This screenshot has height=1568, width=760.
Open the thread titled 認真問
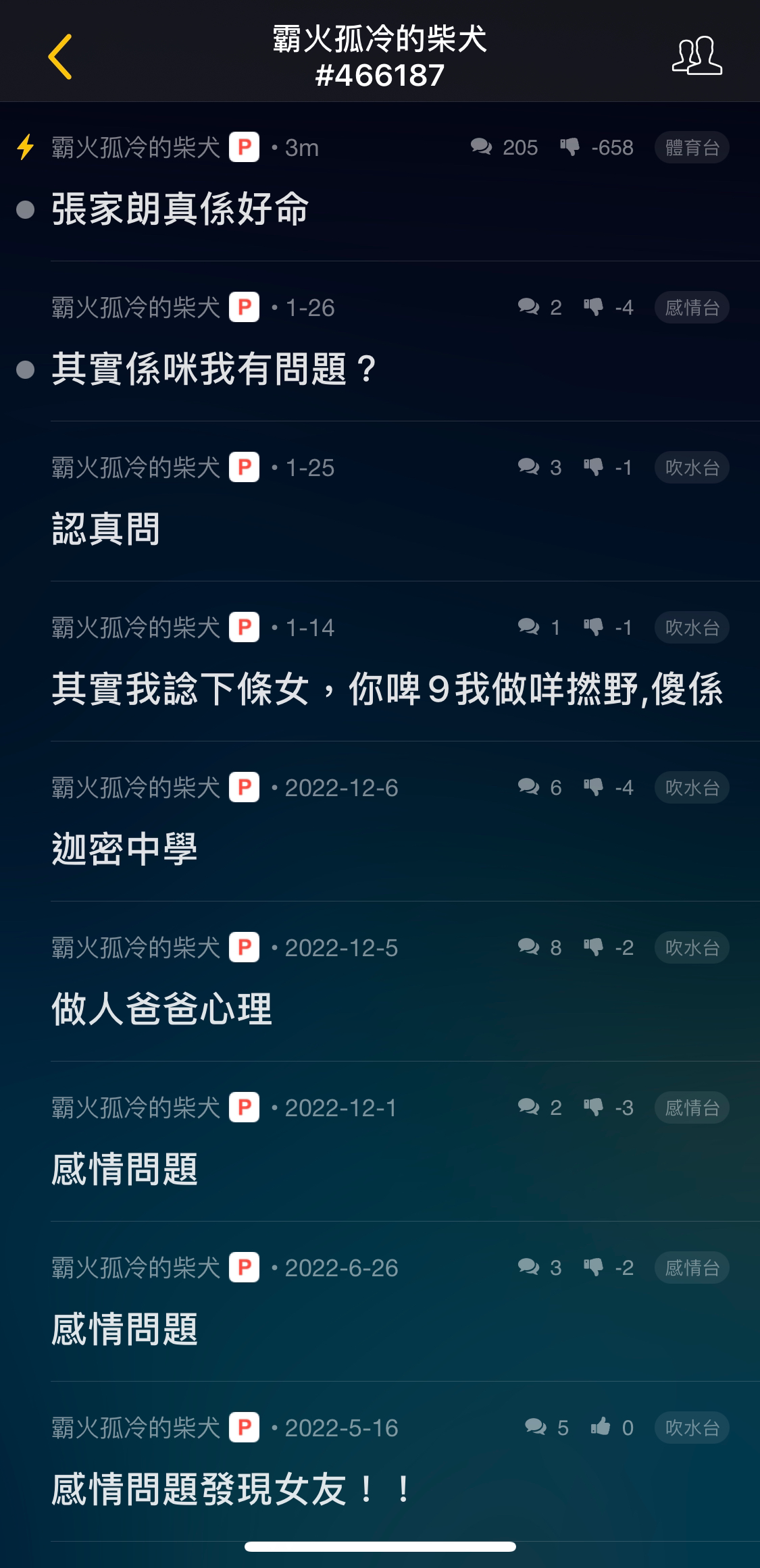coord(106,529)
